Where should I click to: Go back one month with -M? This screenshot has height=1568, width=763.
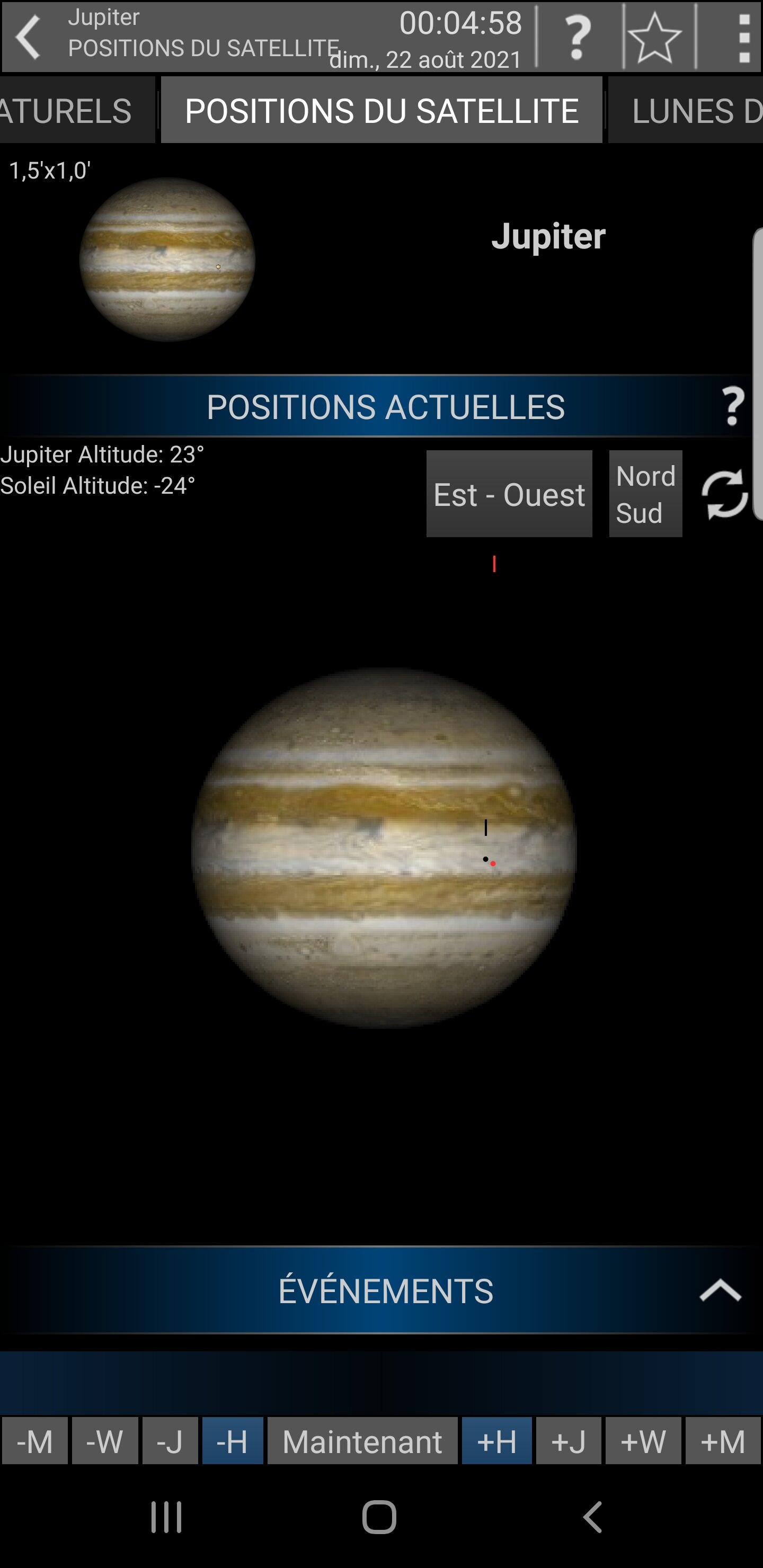pos(35,1441)
